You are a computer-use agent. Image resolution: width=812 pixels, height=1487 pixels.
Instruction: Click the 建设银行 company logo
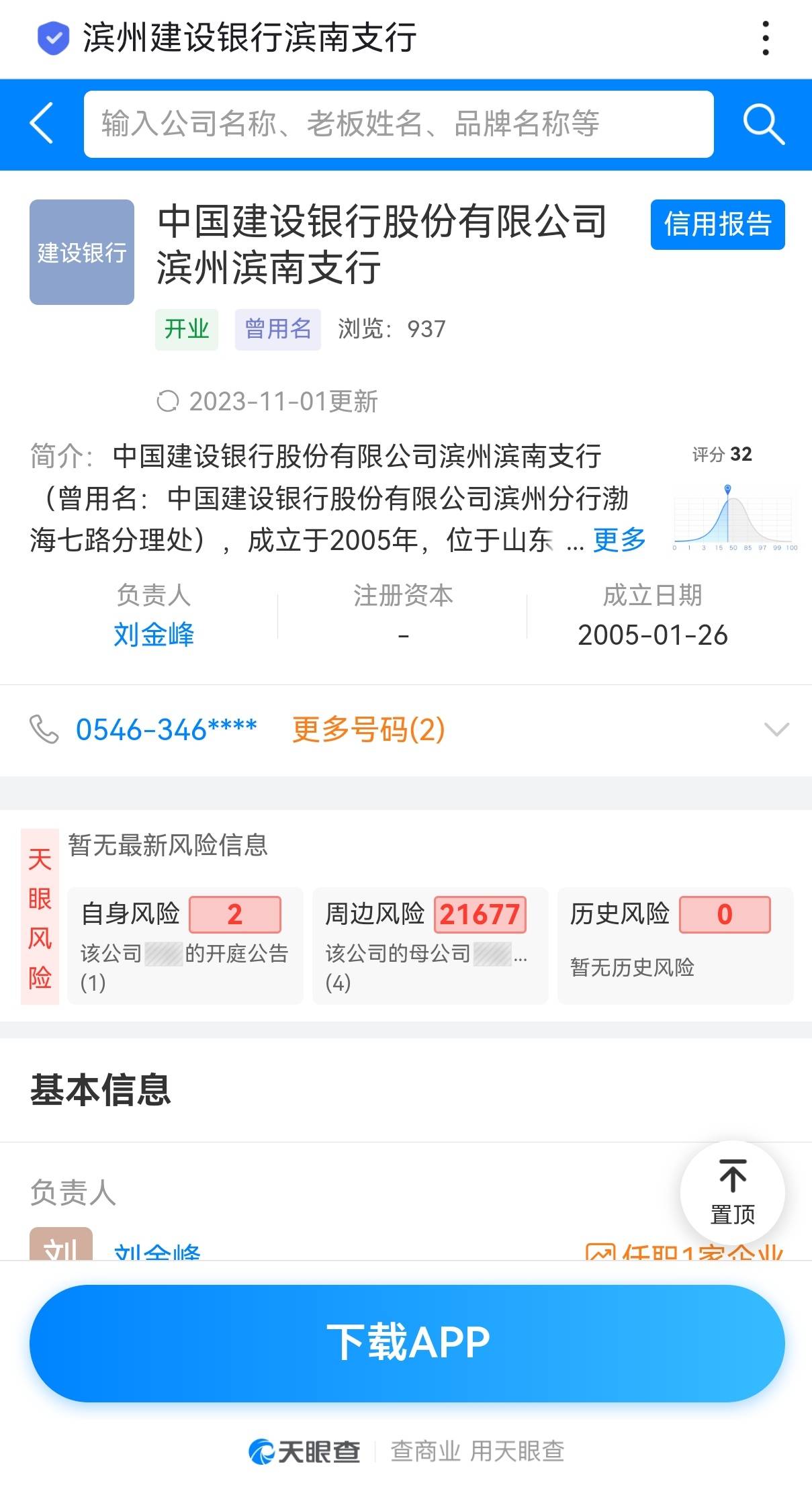point(81,251)
